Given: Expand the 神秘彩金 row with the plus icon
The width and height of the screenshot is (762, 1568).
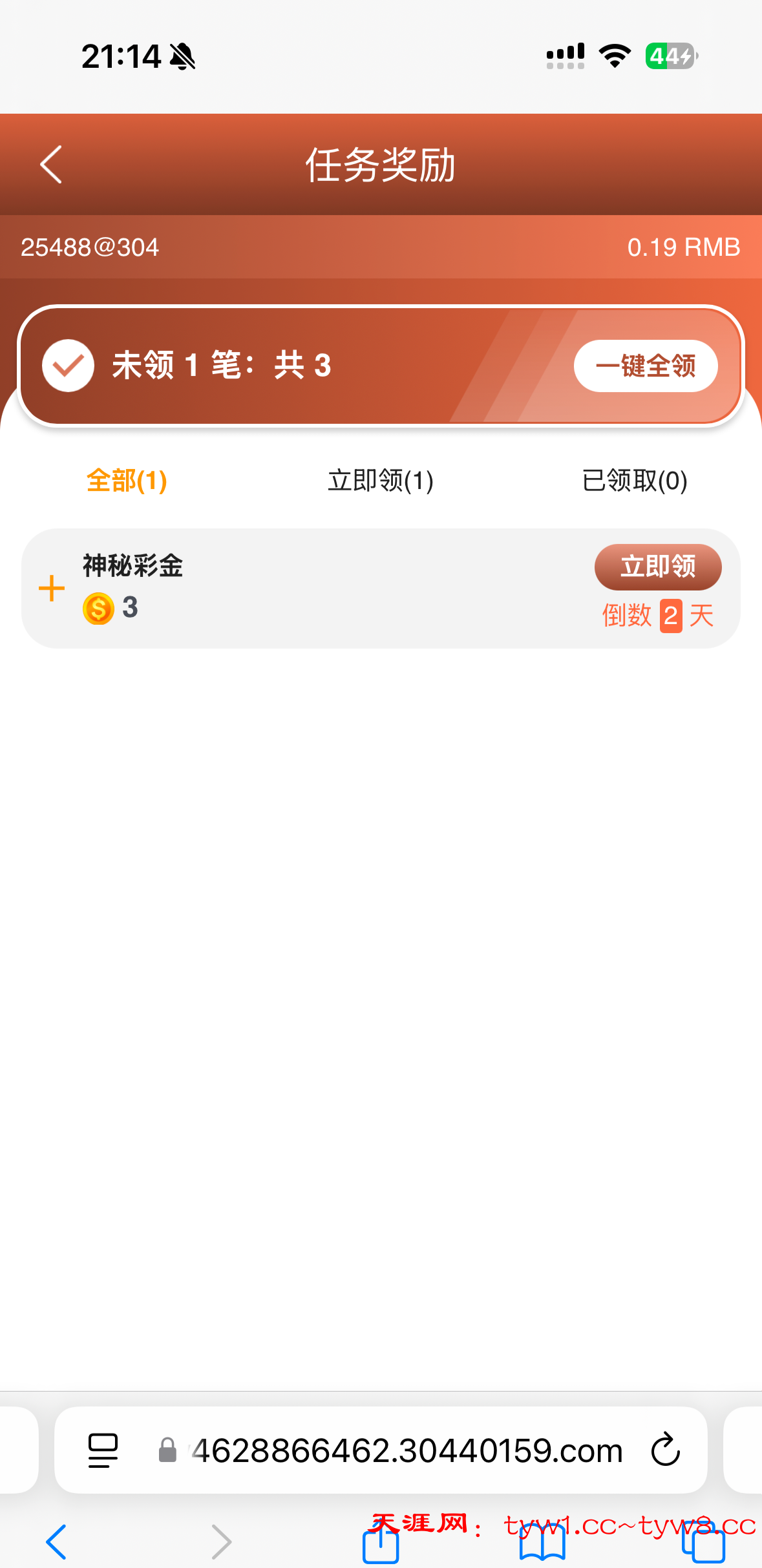Looking at the screenshot, I should (x=52, y=589).
